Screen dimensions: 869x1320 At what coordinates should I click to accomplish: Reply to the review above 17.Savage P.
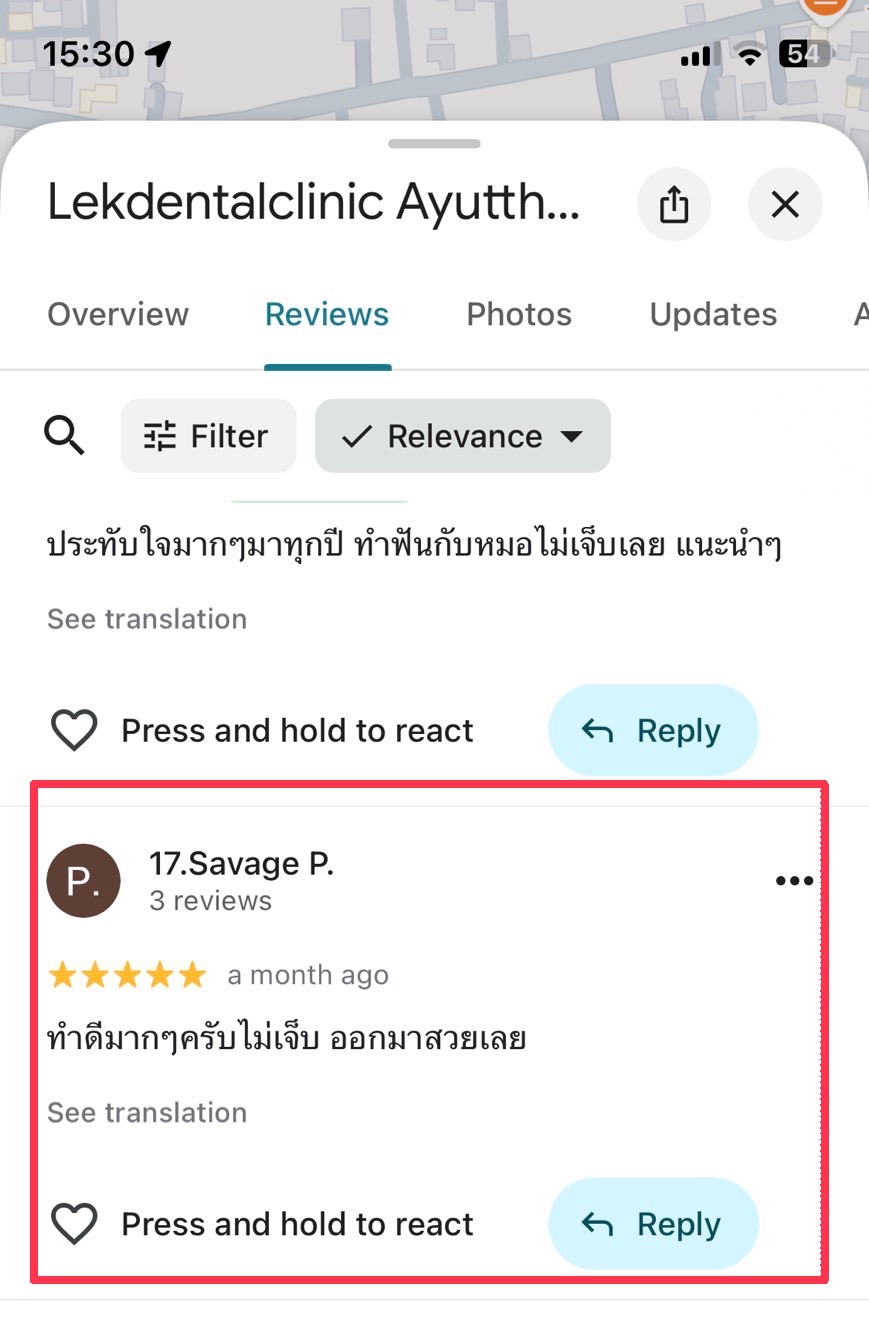tap(653, 731)
